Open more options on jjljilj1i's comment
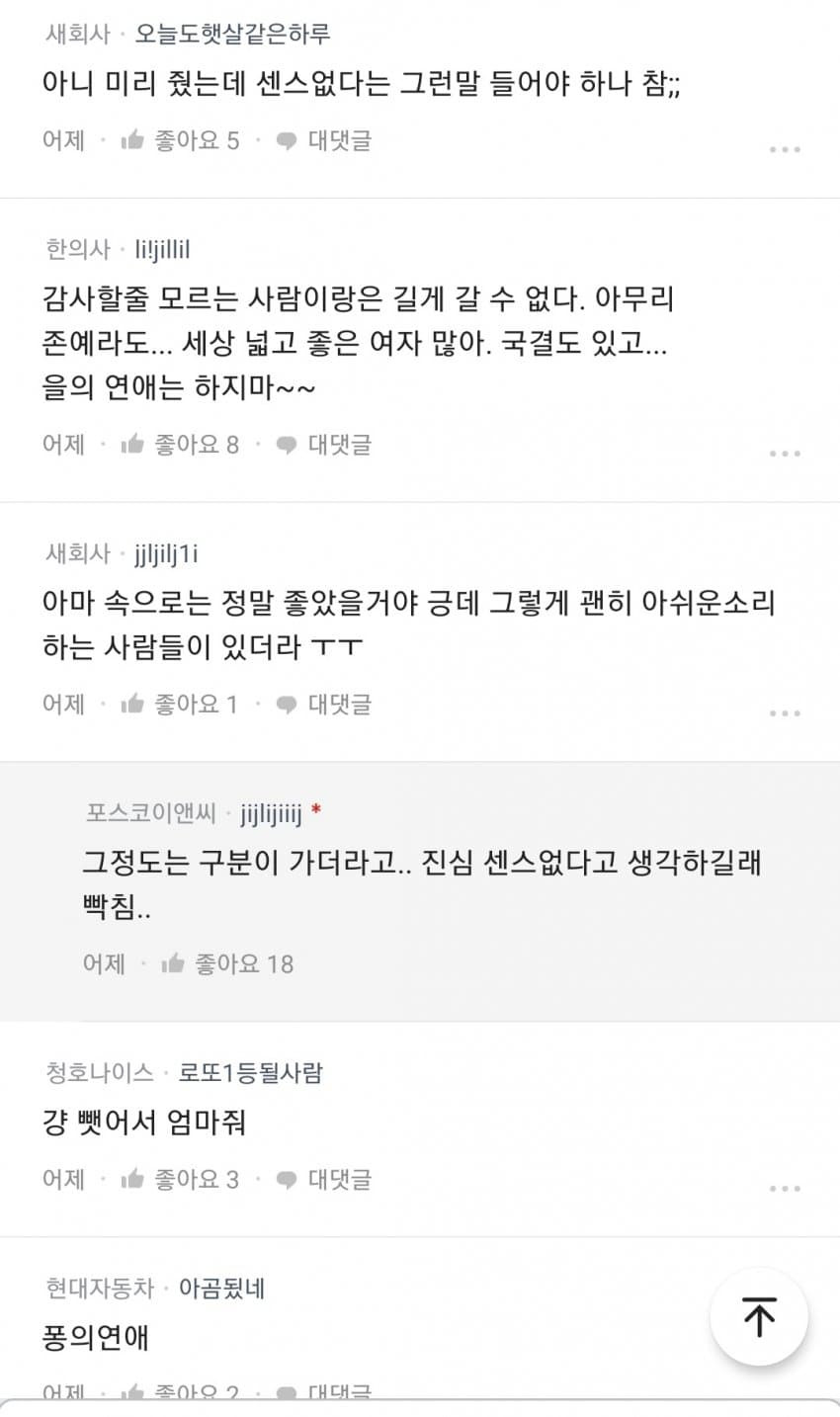Viewport: 840px width, 1417px height. pos(784,712)
